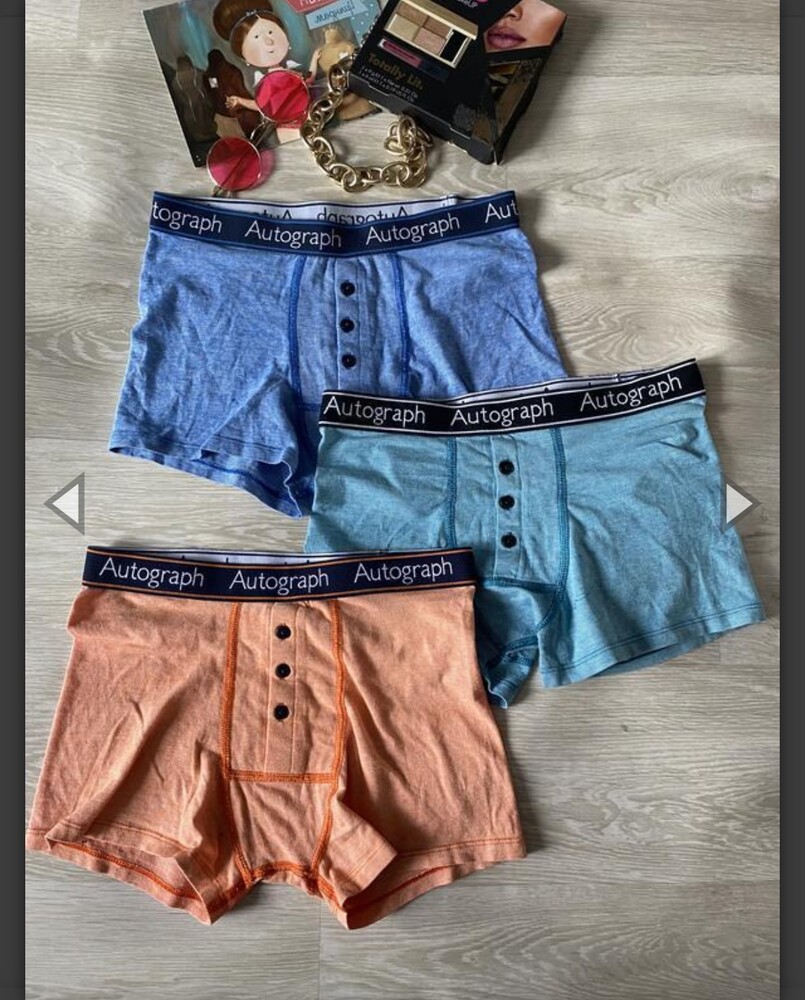
Task: Show the next product photo
Action: [738, 504]
